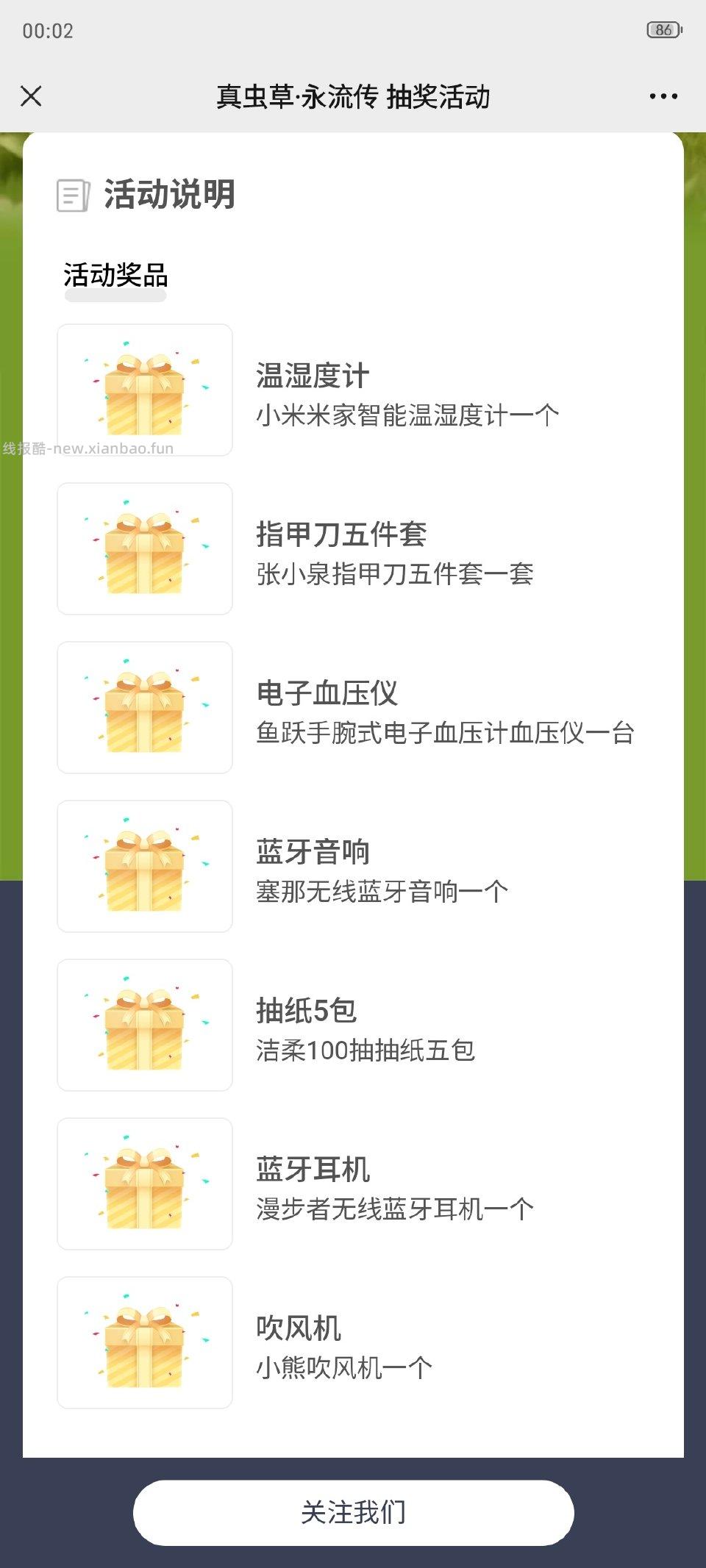This screenshot has width=706, height=1568.
Task: Click the 温湿度计 gift icon
Action: 145,390
